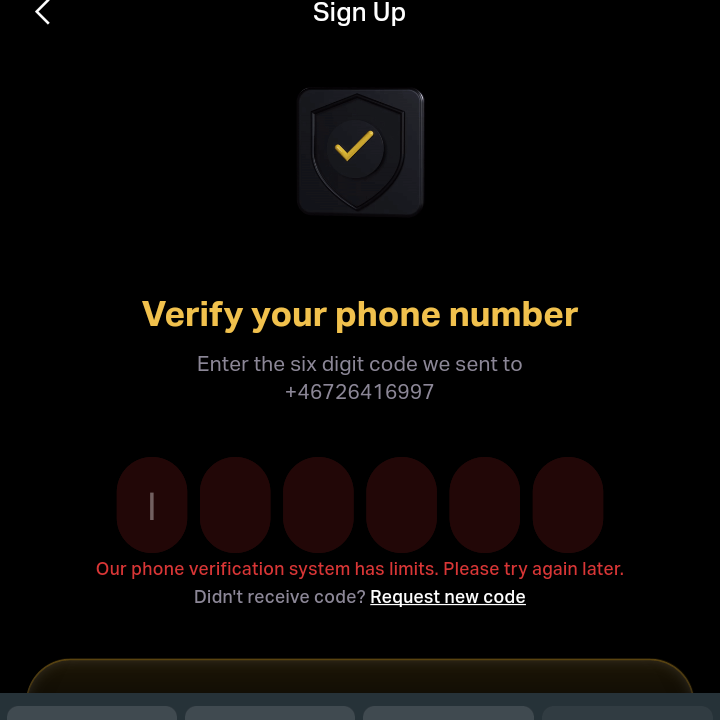The image size is (720, 720).
Task: Select the fourth code digit box
Action: tap(401, 505)
